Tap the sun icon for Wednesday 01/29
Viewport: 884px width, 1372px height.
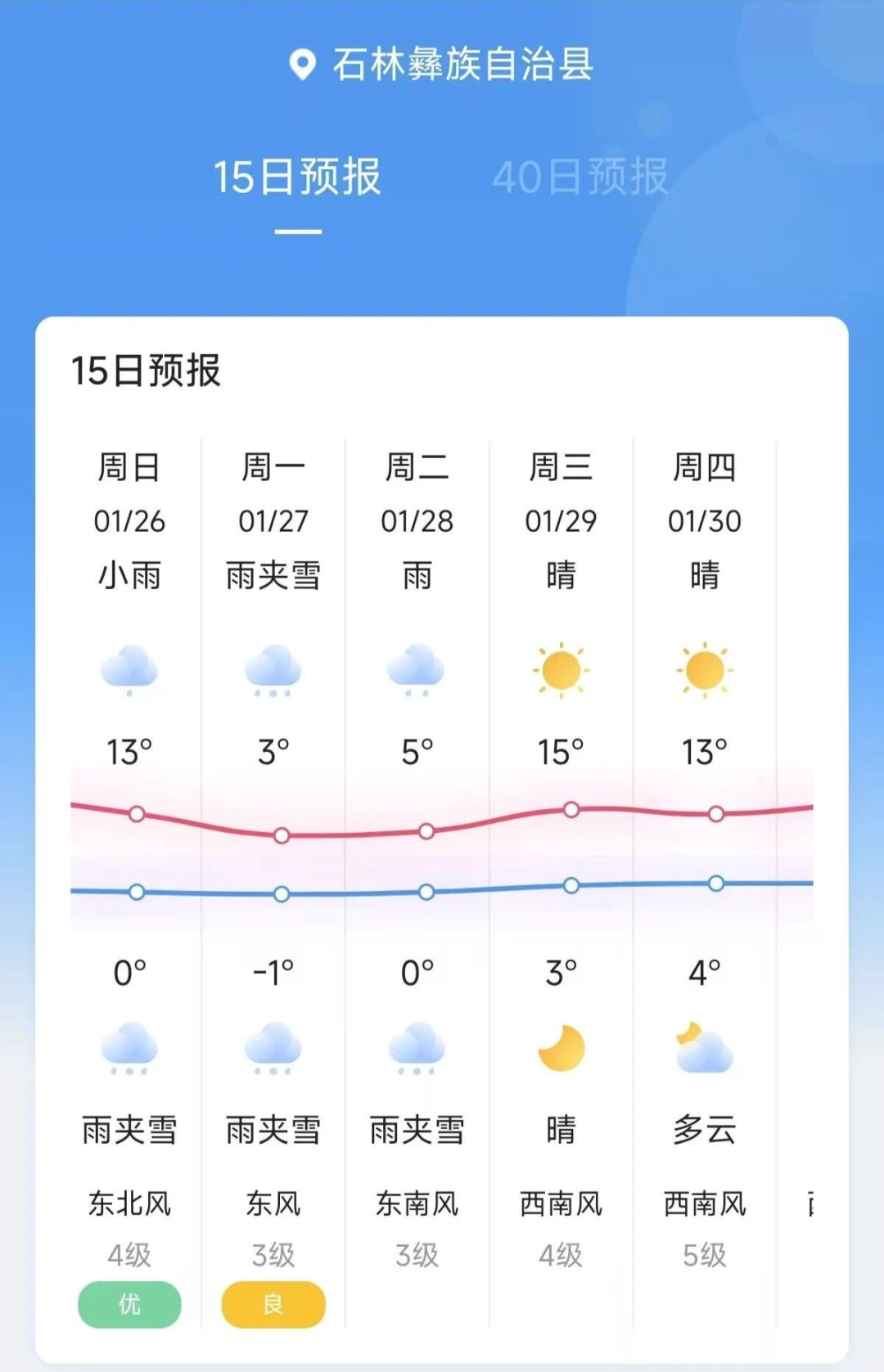(562, 669)
